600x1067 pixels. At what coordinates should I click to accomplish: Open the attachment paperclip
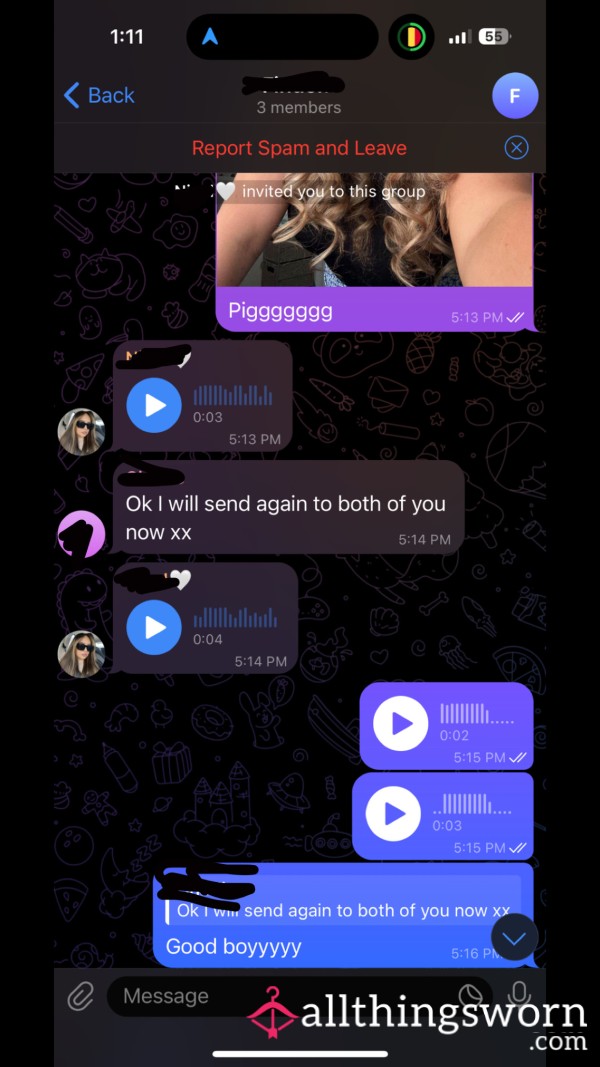pyautogui.click(x=80, y=998)
